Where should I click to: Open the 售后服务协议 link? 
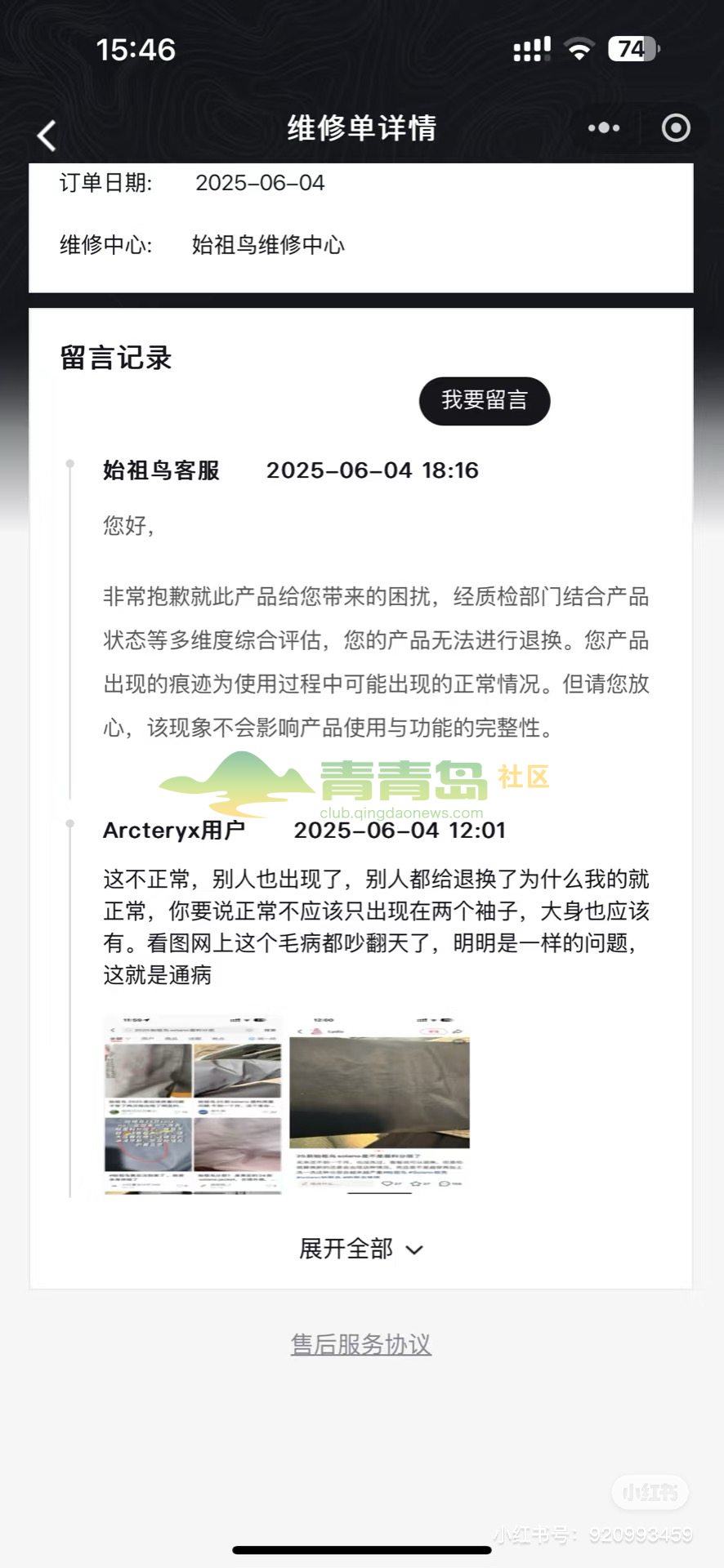click(361, 1344)
